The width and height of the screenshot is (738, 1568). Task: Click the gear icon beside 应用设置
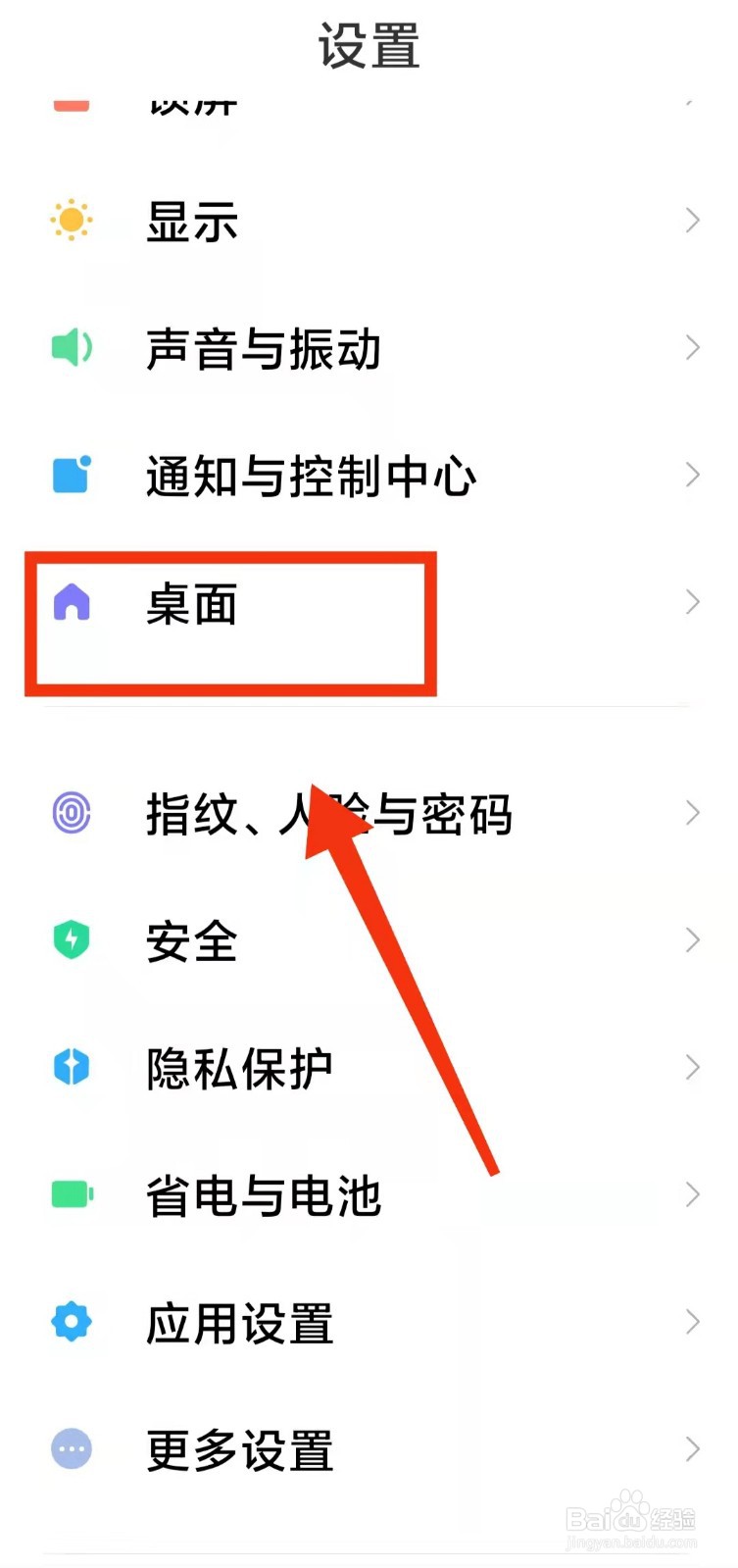(x=71, y=1322)
